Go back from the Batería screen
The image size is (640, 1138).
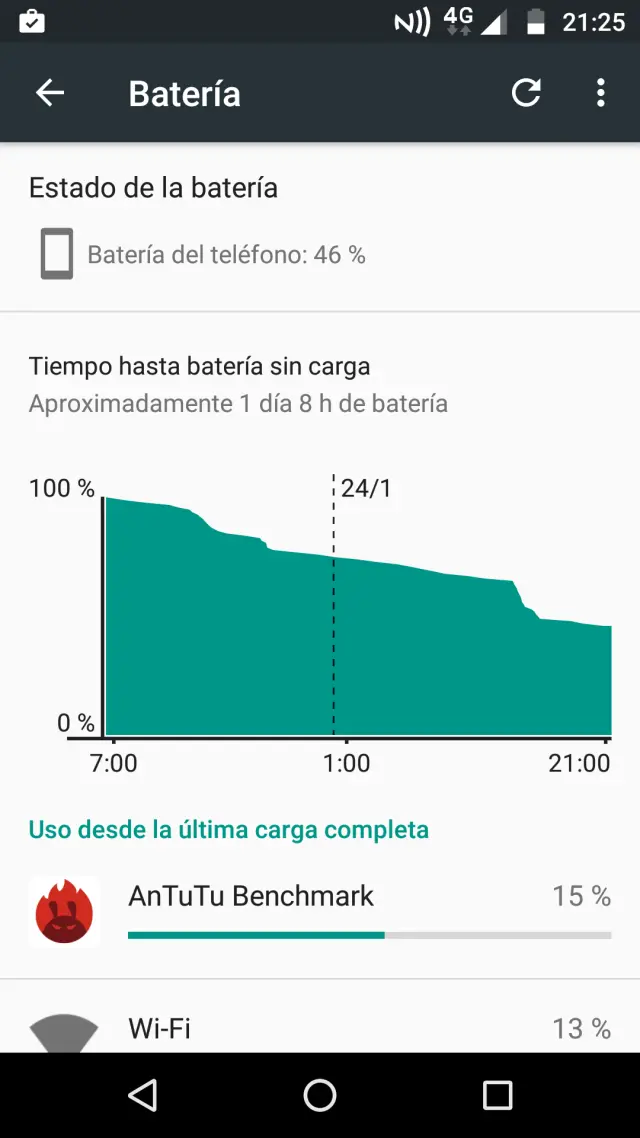(50, 94)
